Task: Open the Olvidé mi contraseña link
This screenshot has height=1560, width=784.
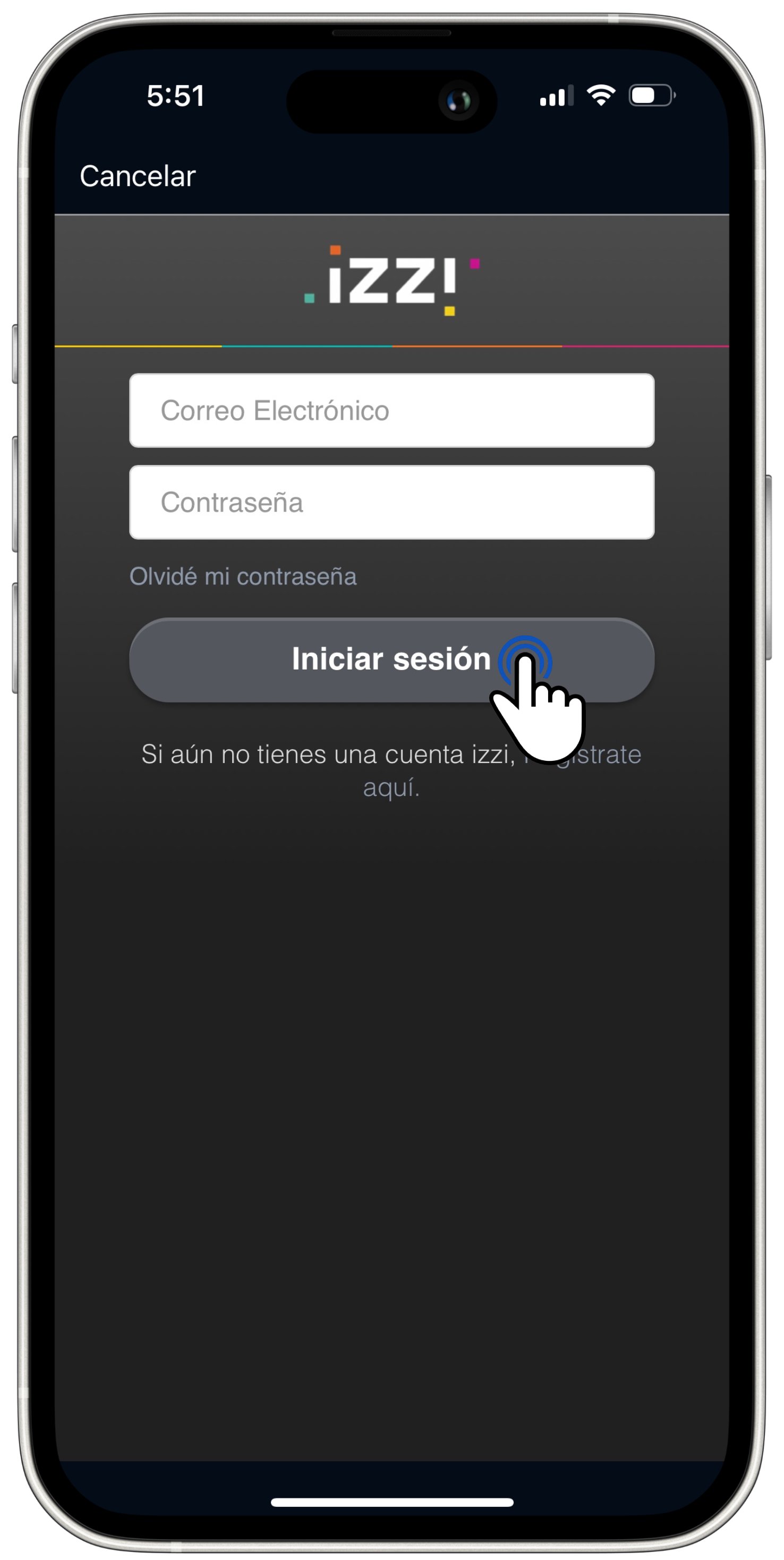Action: pyautogui.click(x=243, y=576)
